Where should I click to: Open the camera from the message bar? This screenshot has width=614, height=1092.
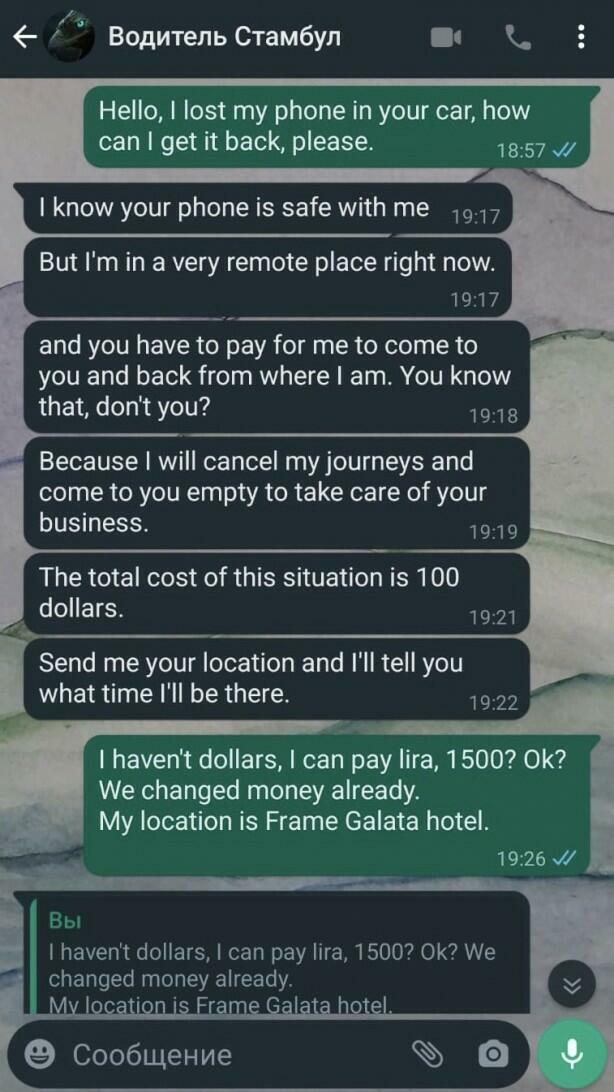[x=492, y=1053]
